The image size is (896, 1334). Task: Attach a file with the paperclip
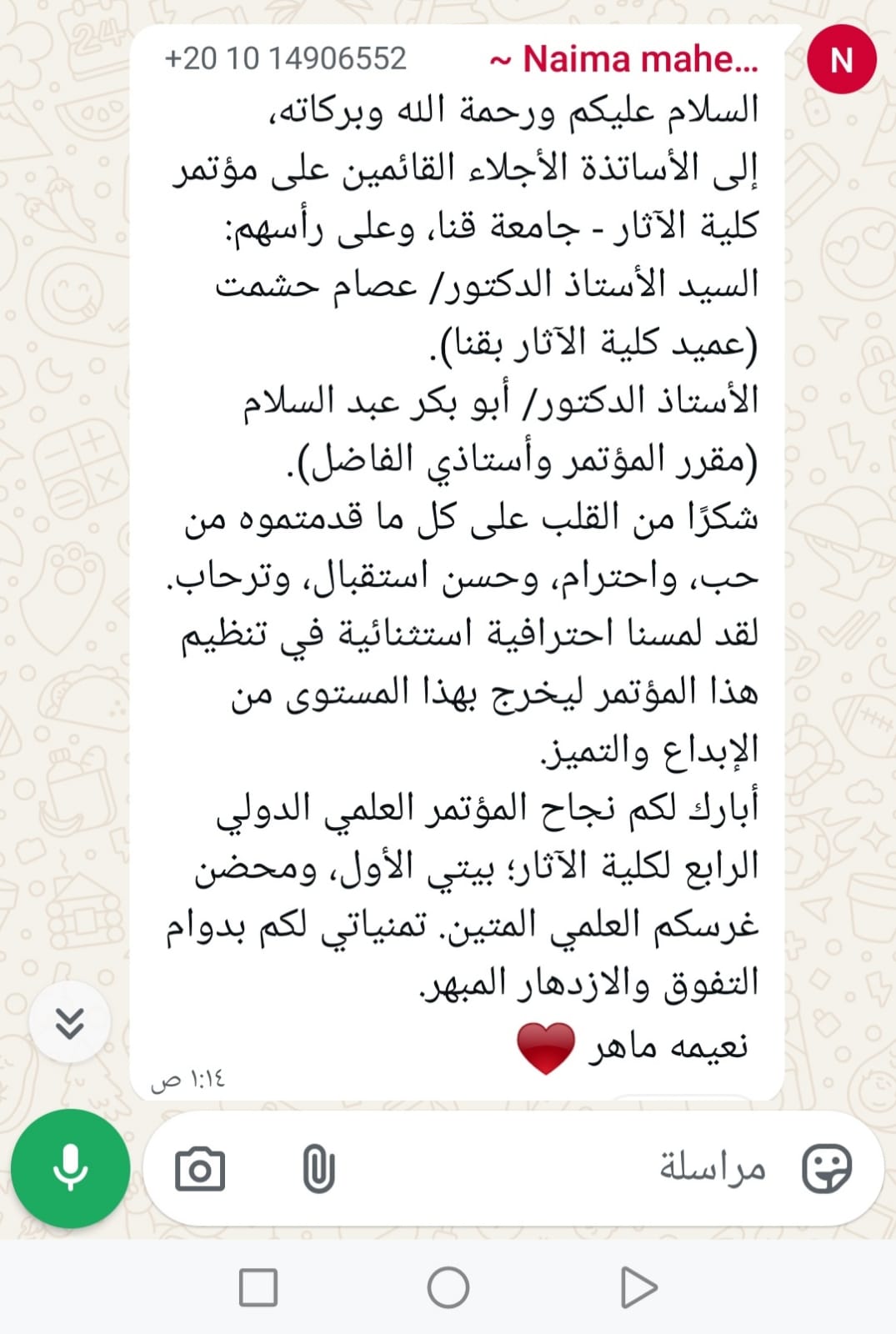(318, 1169)
